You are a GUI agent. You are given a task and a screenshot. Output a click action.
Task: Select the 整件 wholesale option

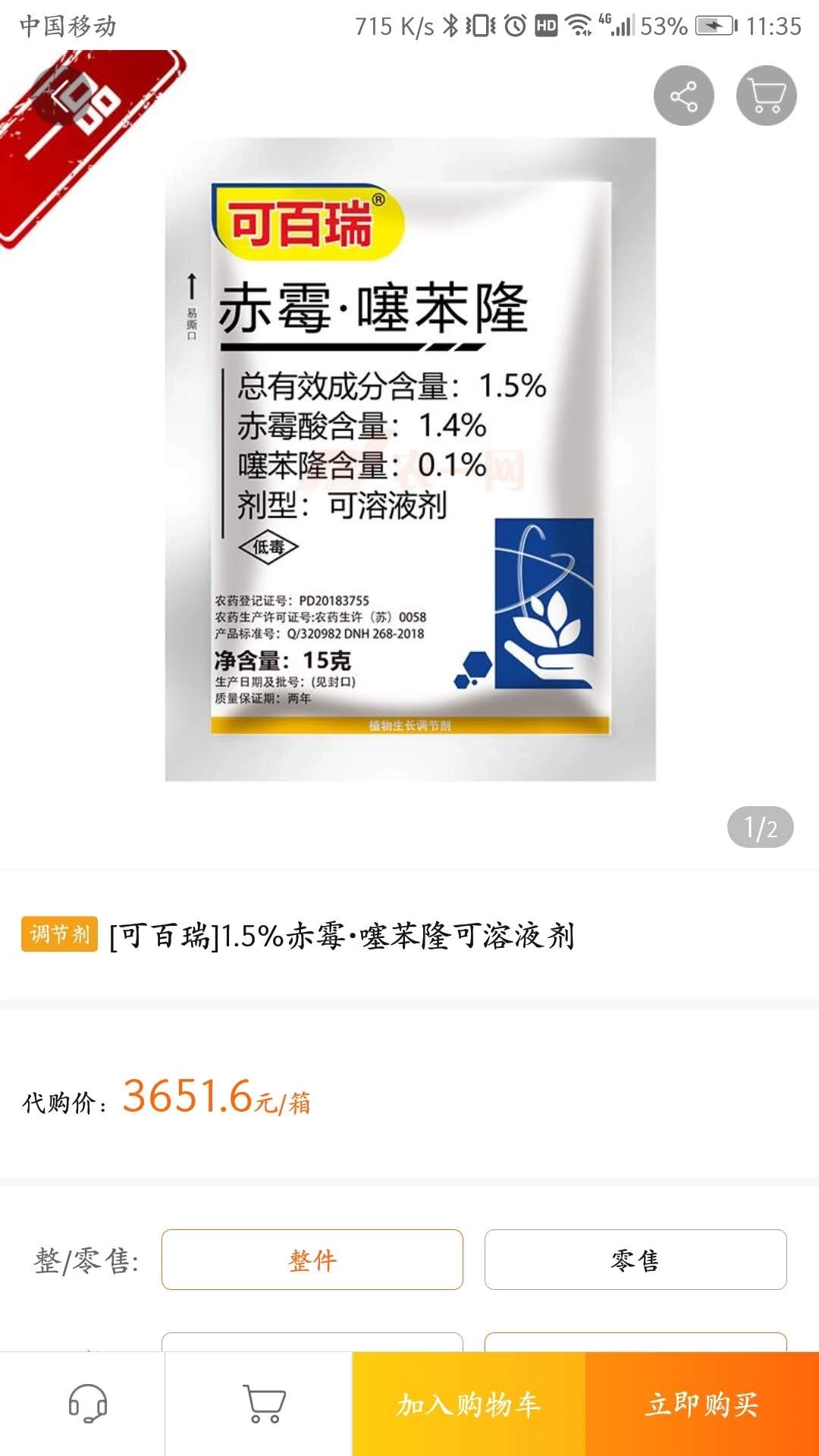coord(311,1260)
